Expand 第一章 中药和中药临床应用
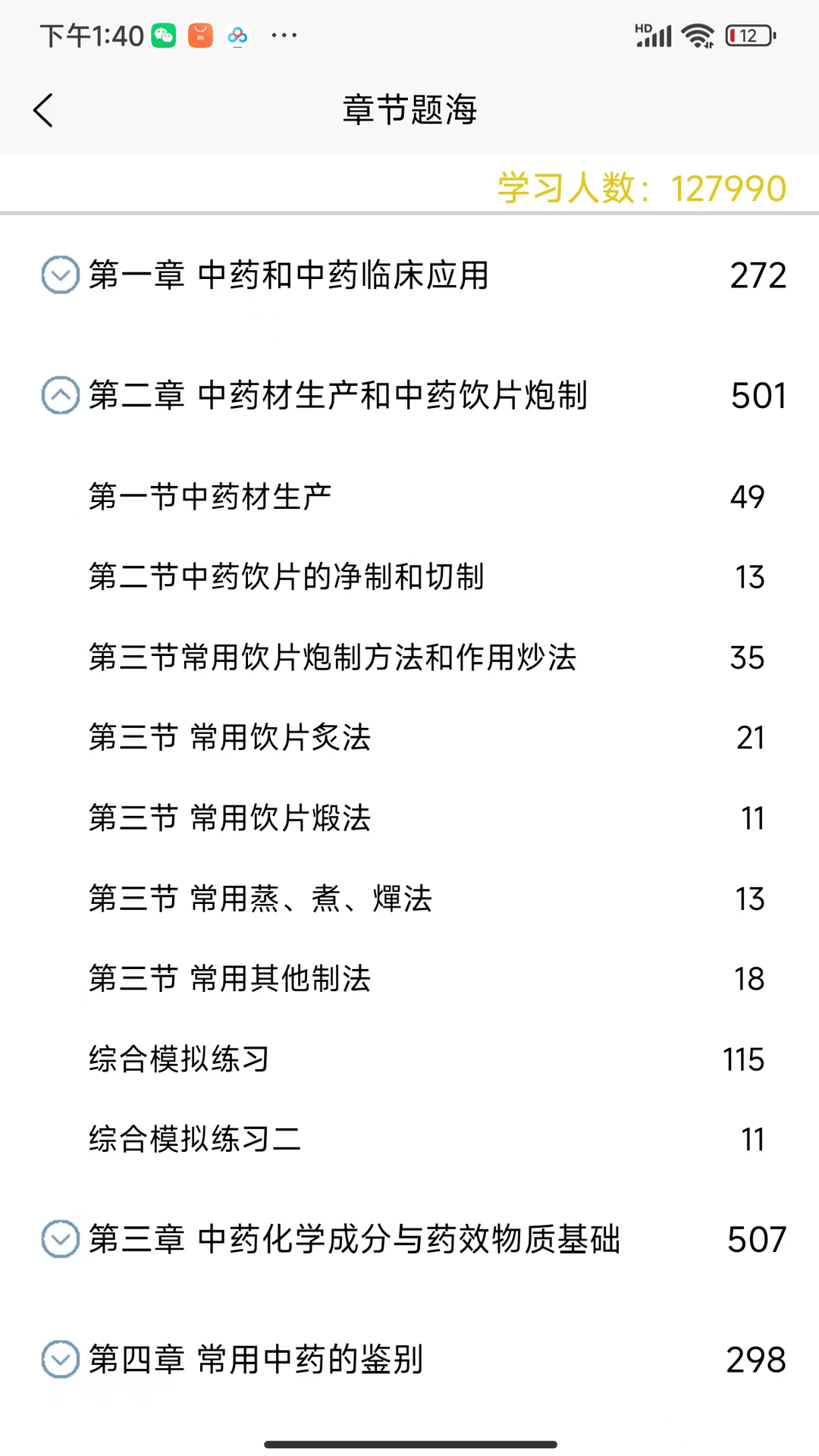 (60, 275)
